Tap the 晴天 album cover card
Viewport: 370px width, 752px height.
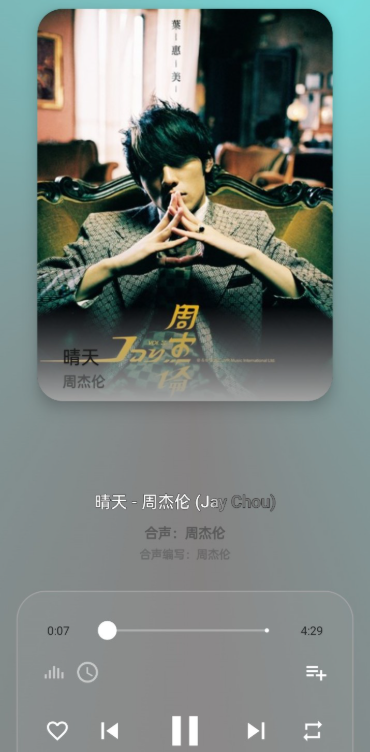point(185,204)
